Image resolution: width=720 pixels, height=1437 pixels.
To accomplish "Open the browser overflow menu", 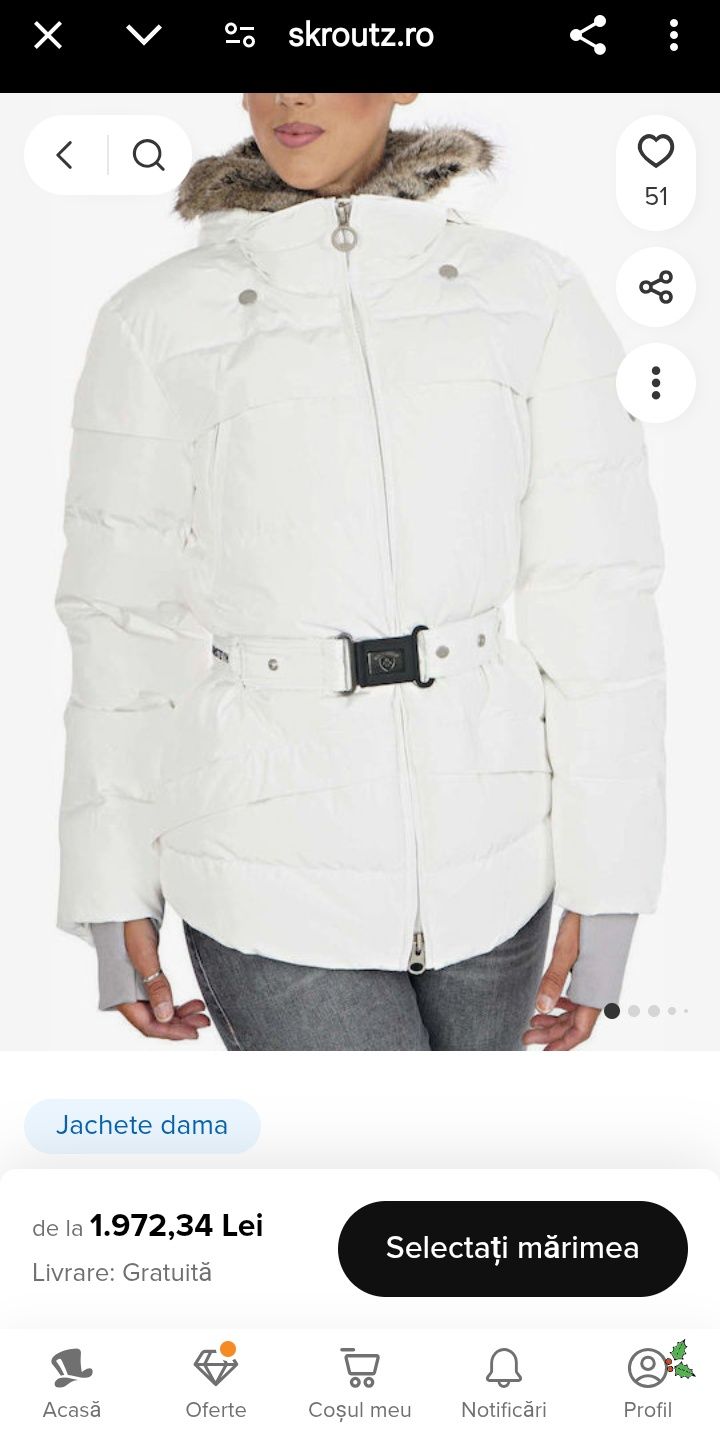I will pyautogui.click(x=673, y=36).
